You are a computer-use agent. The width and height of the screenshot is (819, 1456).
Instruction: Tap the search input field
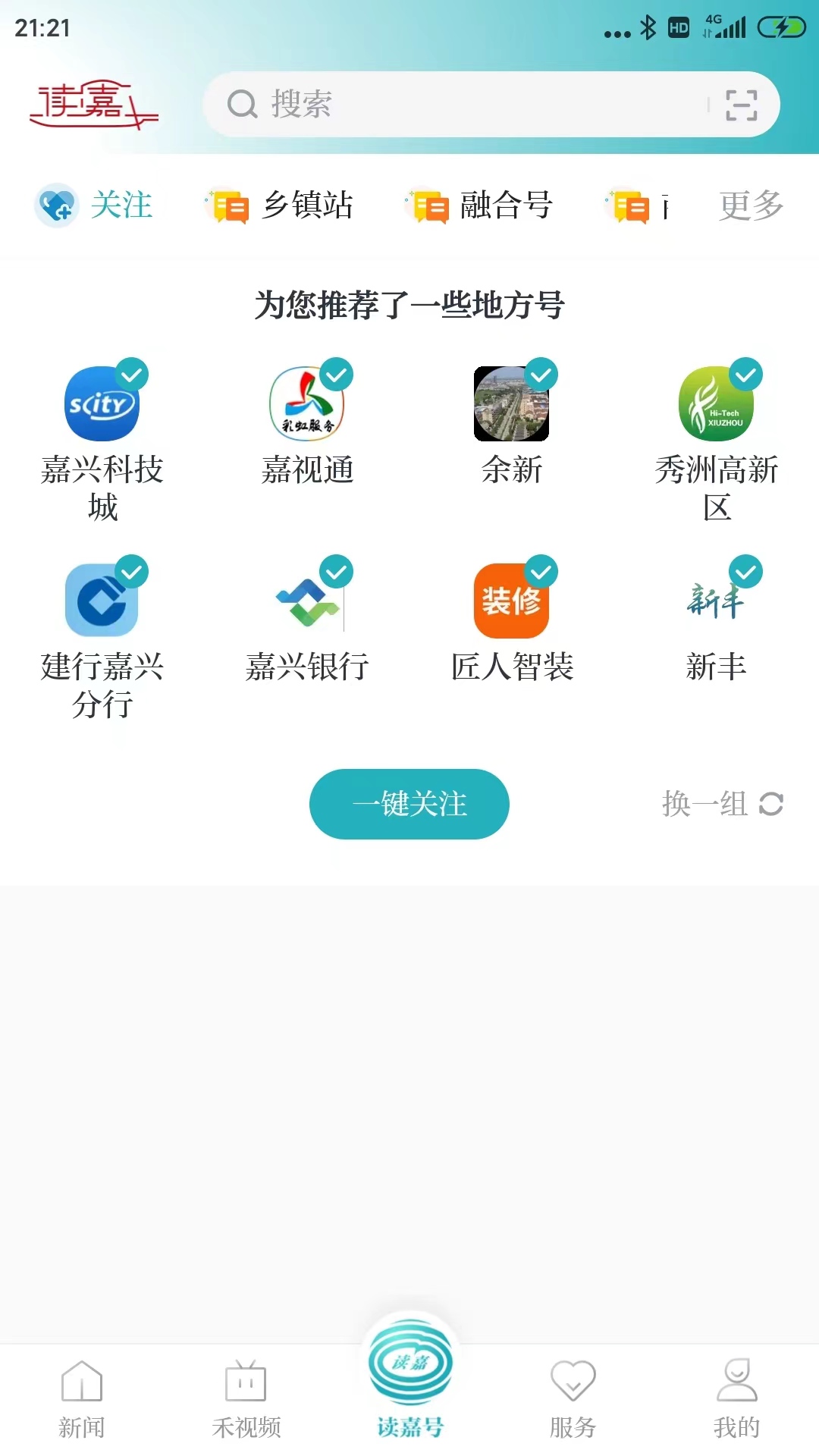pyautogui.click(x=455, y=105)
